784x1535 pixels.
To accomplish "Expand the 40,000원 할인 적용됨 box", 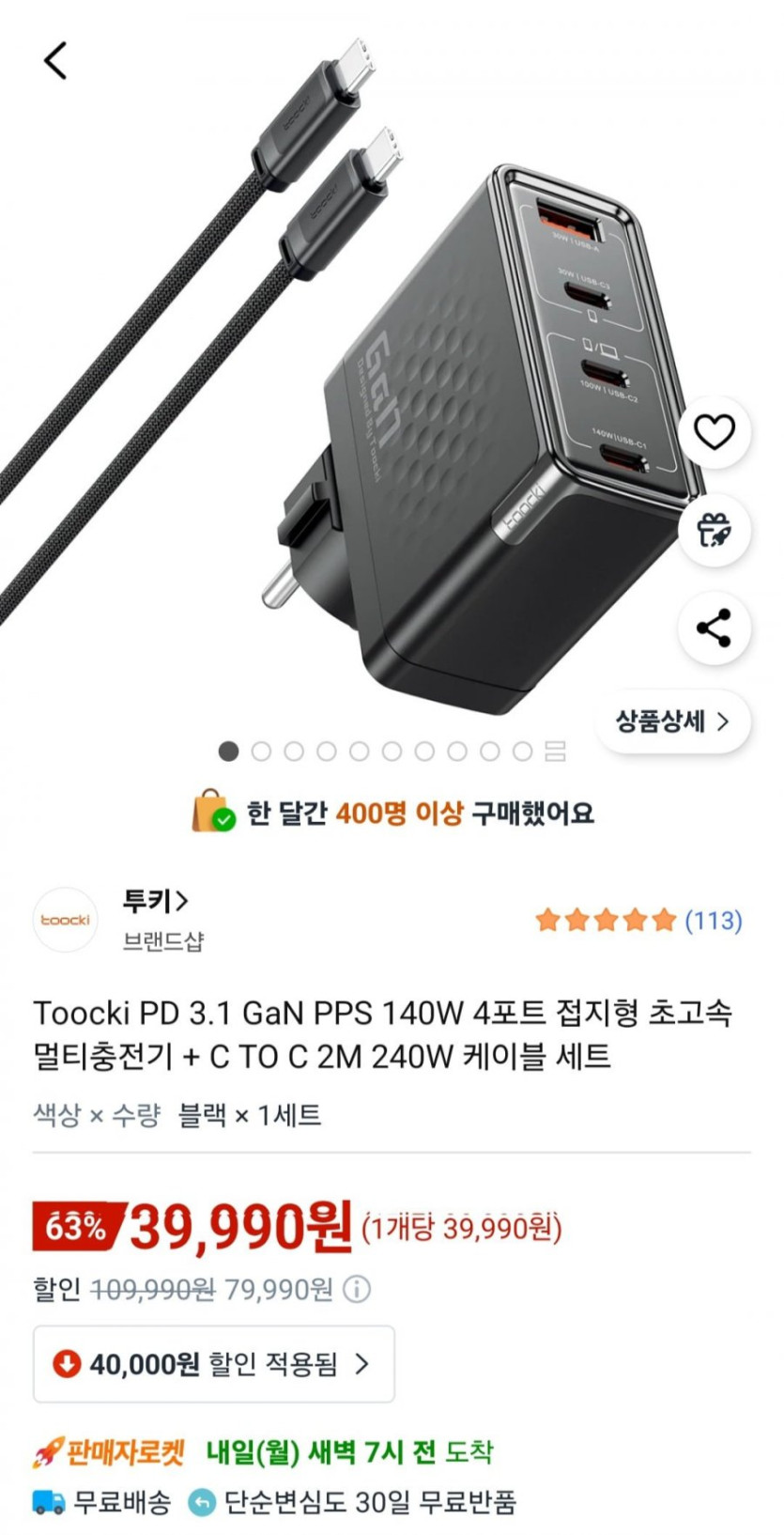I will pos(214,1364).
